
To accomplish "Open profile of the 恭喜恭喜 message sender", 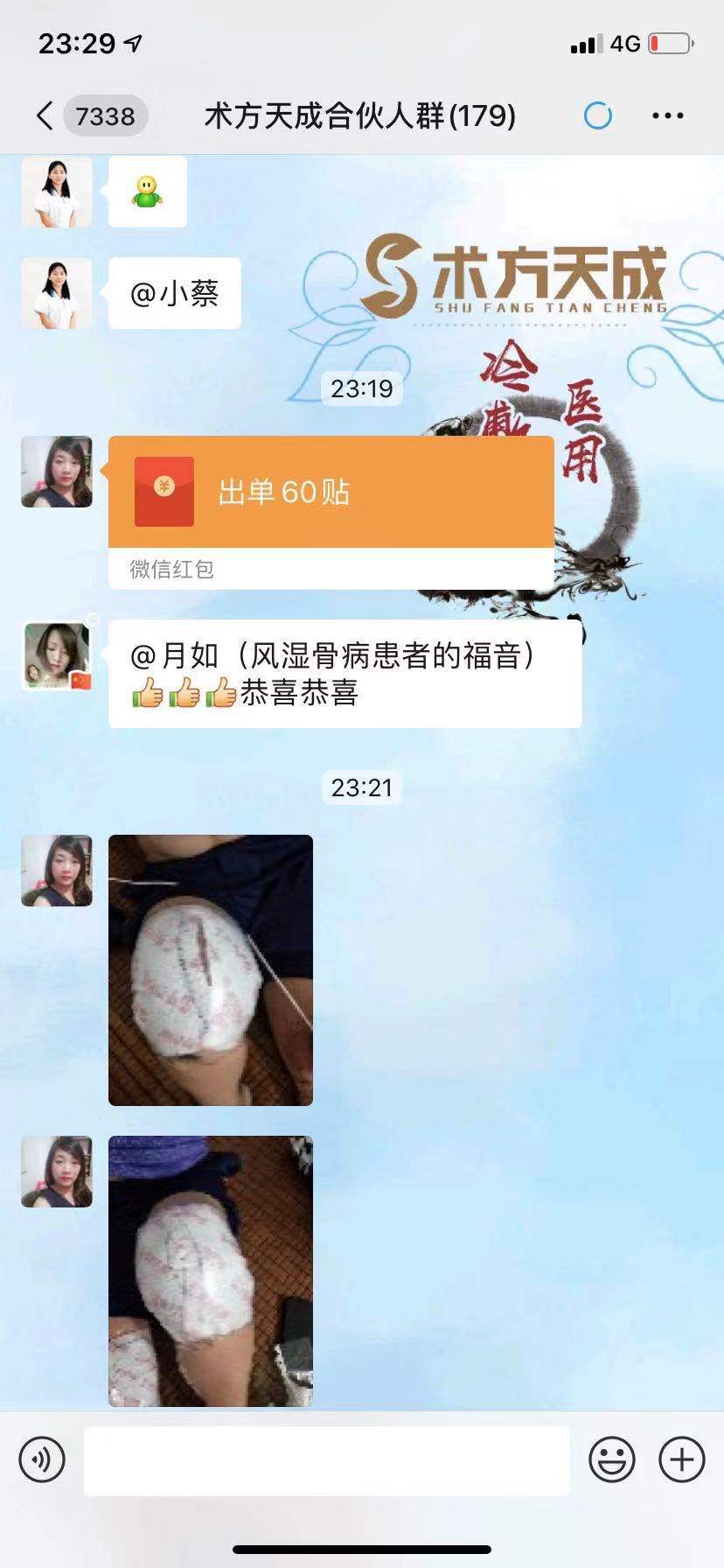I will (57, 656).
